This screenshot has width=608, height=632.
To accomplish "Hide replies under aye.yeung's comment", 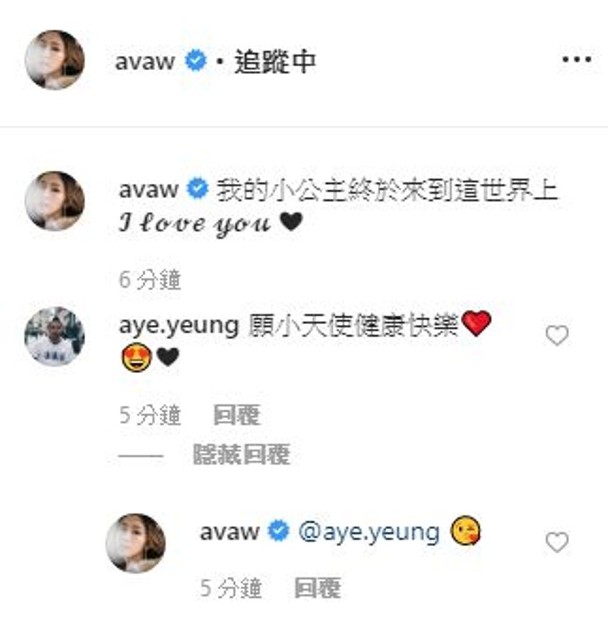I will click(x=241, y=455).
